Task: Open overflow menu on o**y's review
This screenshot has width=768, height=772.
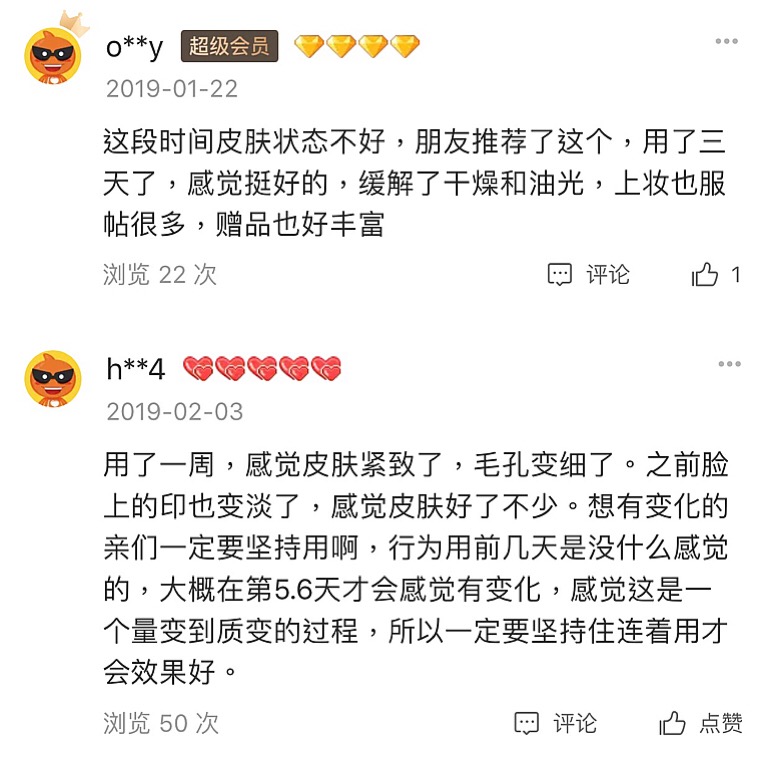Action: 727,42
